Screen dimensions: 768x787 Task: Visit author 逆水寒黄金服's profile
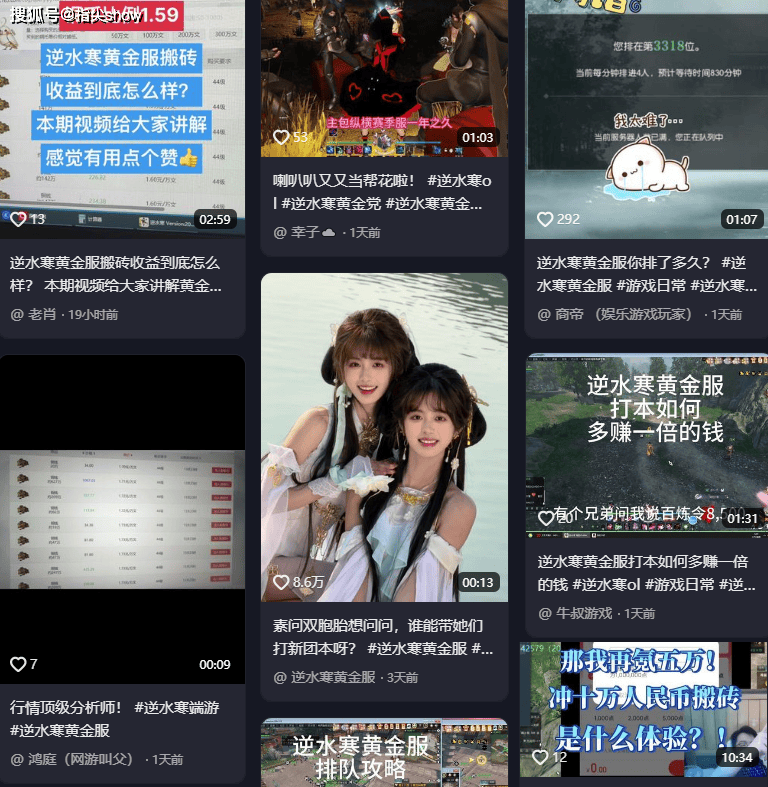pyautogui.click(x=333, y=677)
